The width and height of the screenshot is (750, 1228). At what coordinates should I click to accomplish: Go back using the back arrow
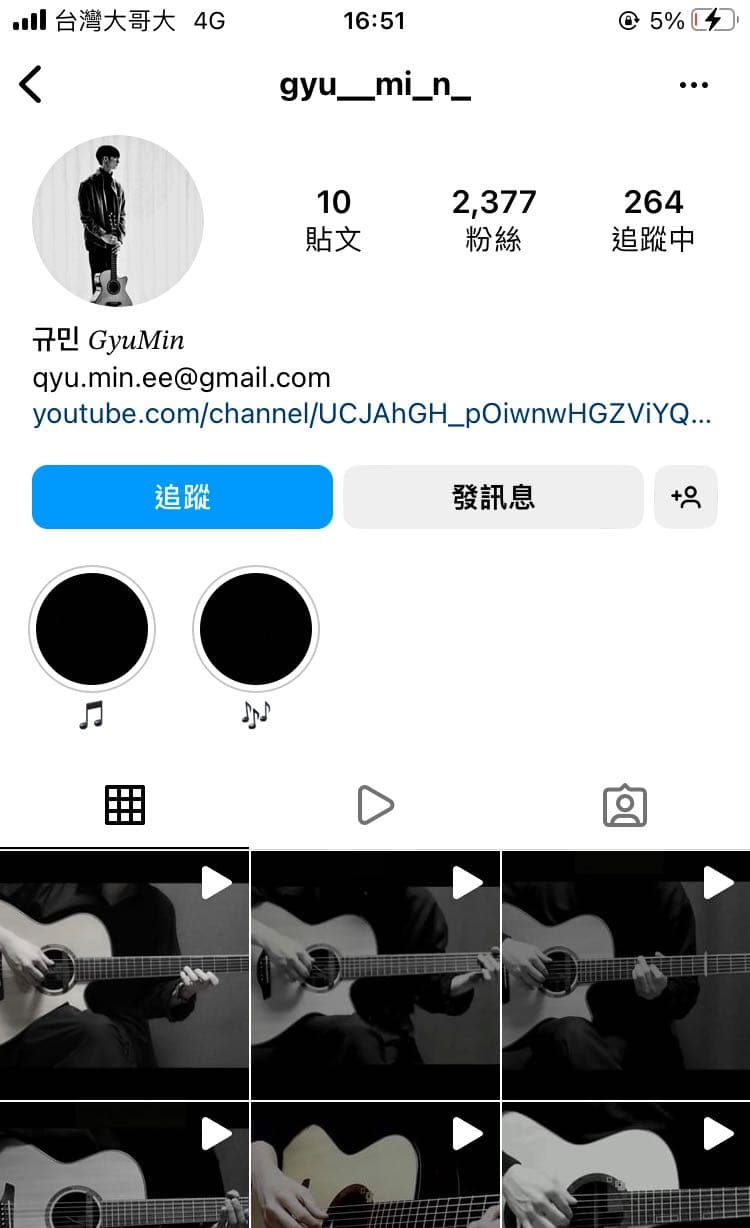coord(31,85)
